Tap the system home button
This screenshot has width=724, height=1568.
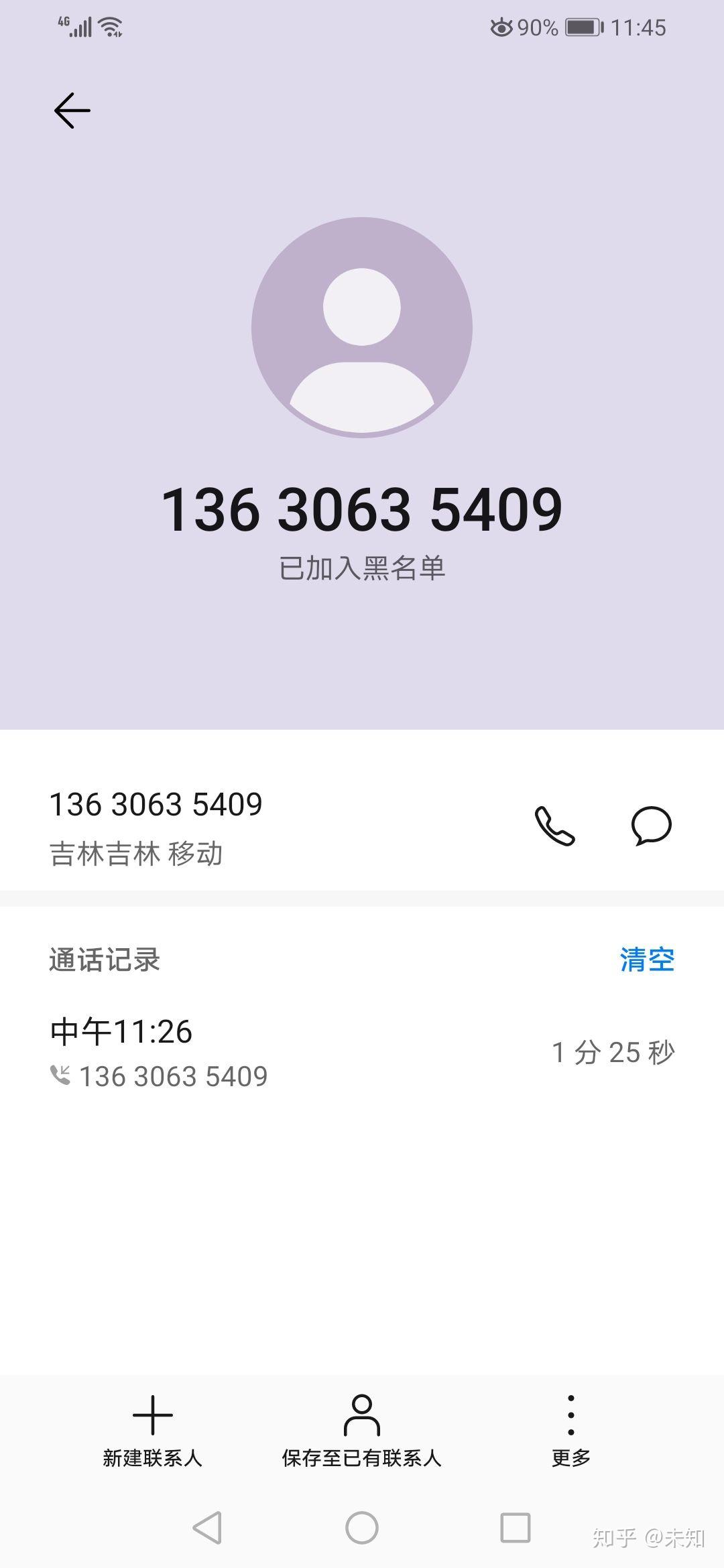tap(362, 1528)
